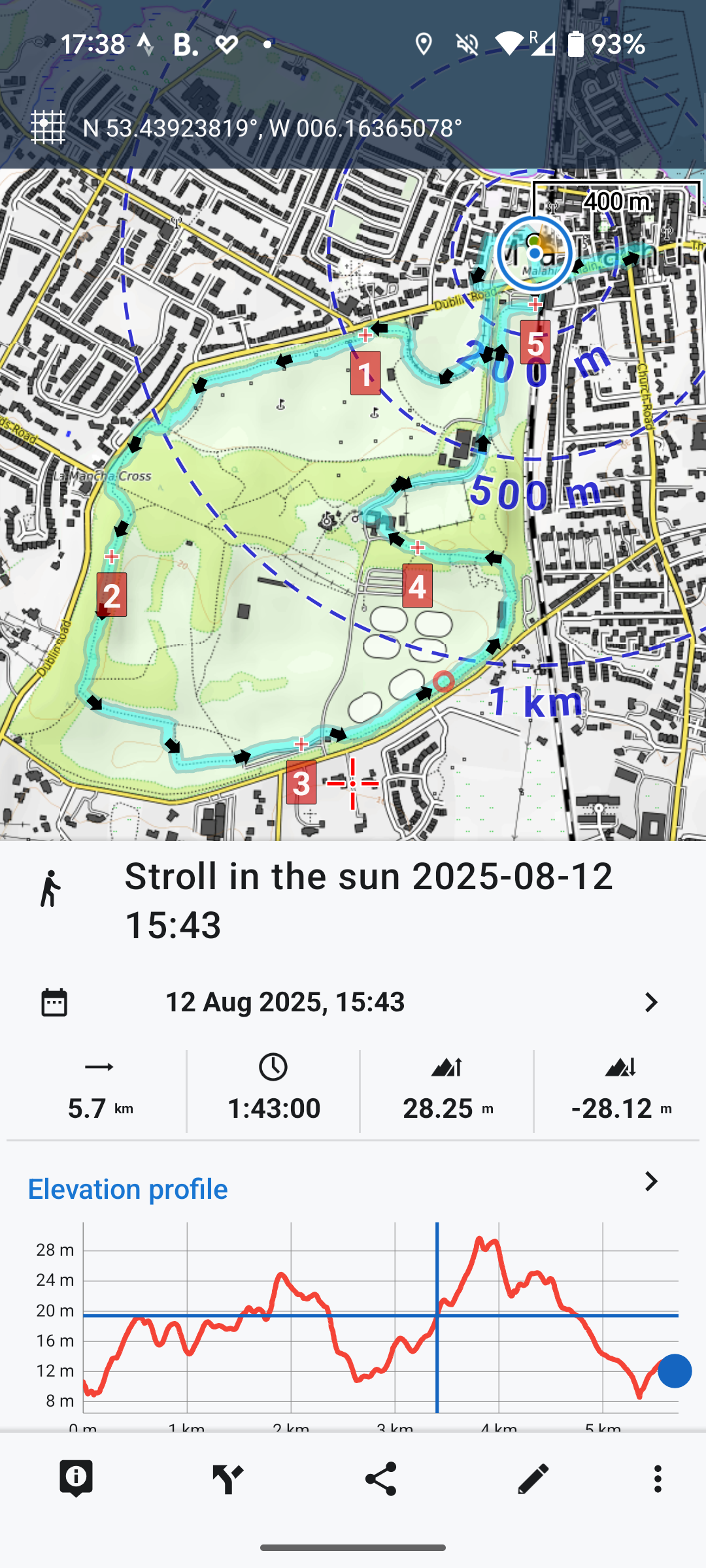
Task: Open the 12 Aug 2025, 15:43 date row
Action: [x=353, y=1002]
